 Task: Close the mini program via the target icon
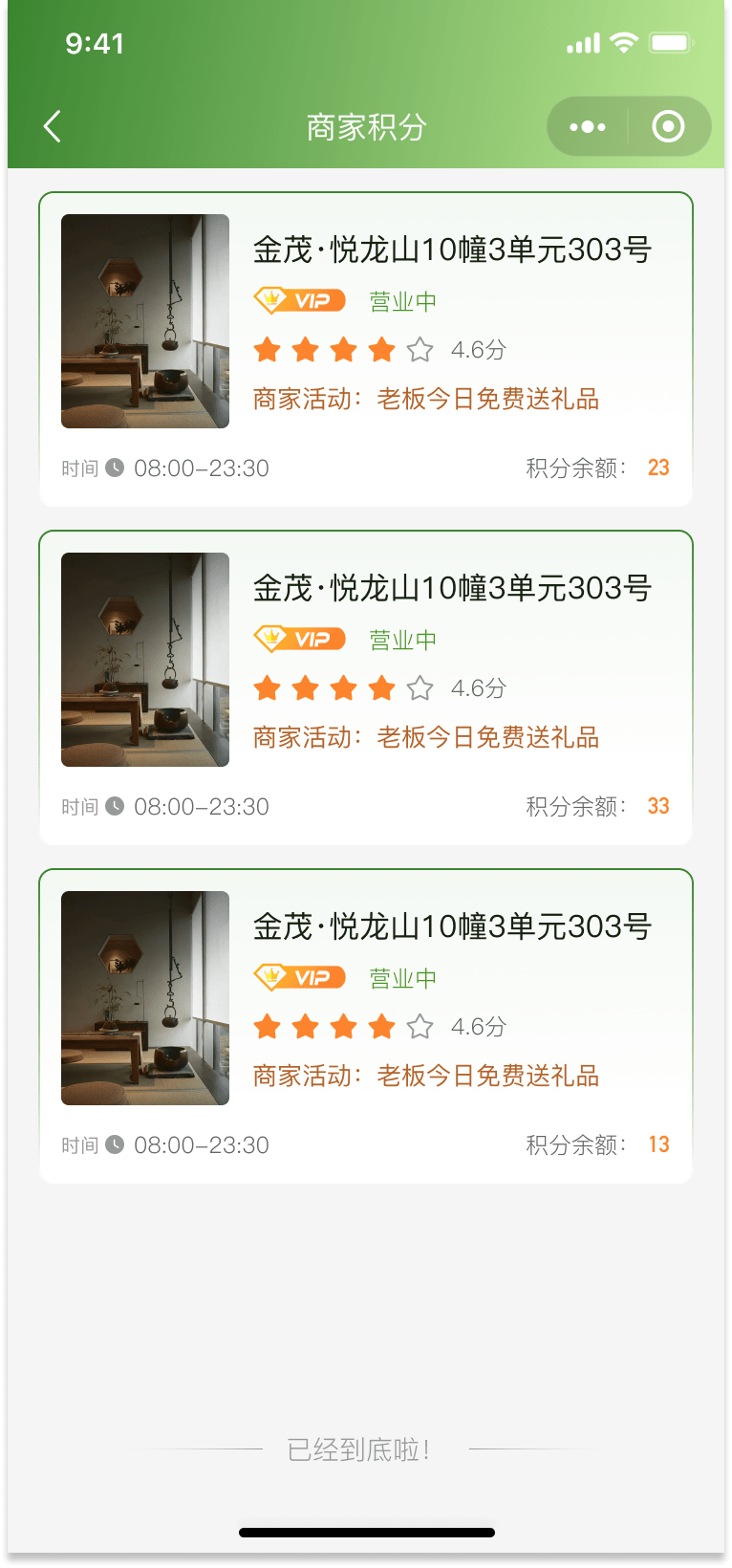coord(668,126)
